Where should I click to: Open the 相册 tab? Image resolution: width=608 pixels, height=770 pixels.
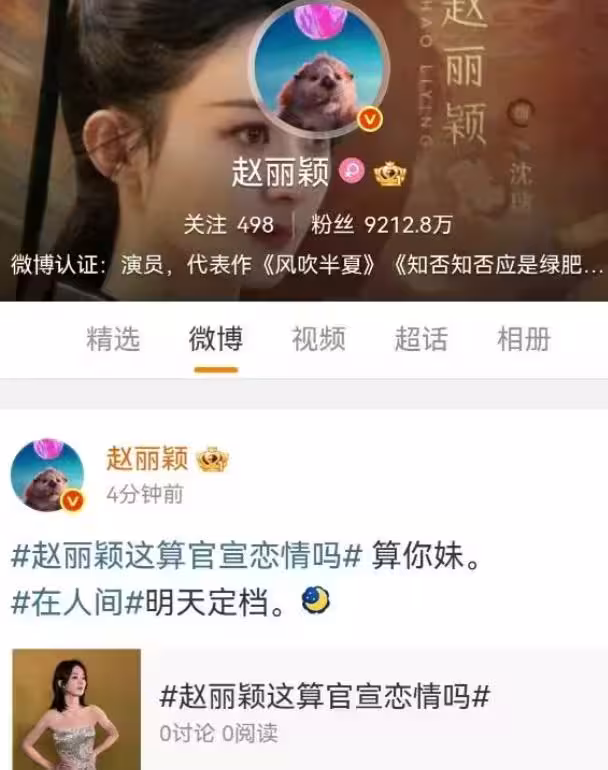pos(523,339)
